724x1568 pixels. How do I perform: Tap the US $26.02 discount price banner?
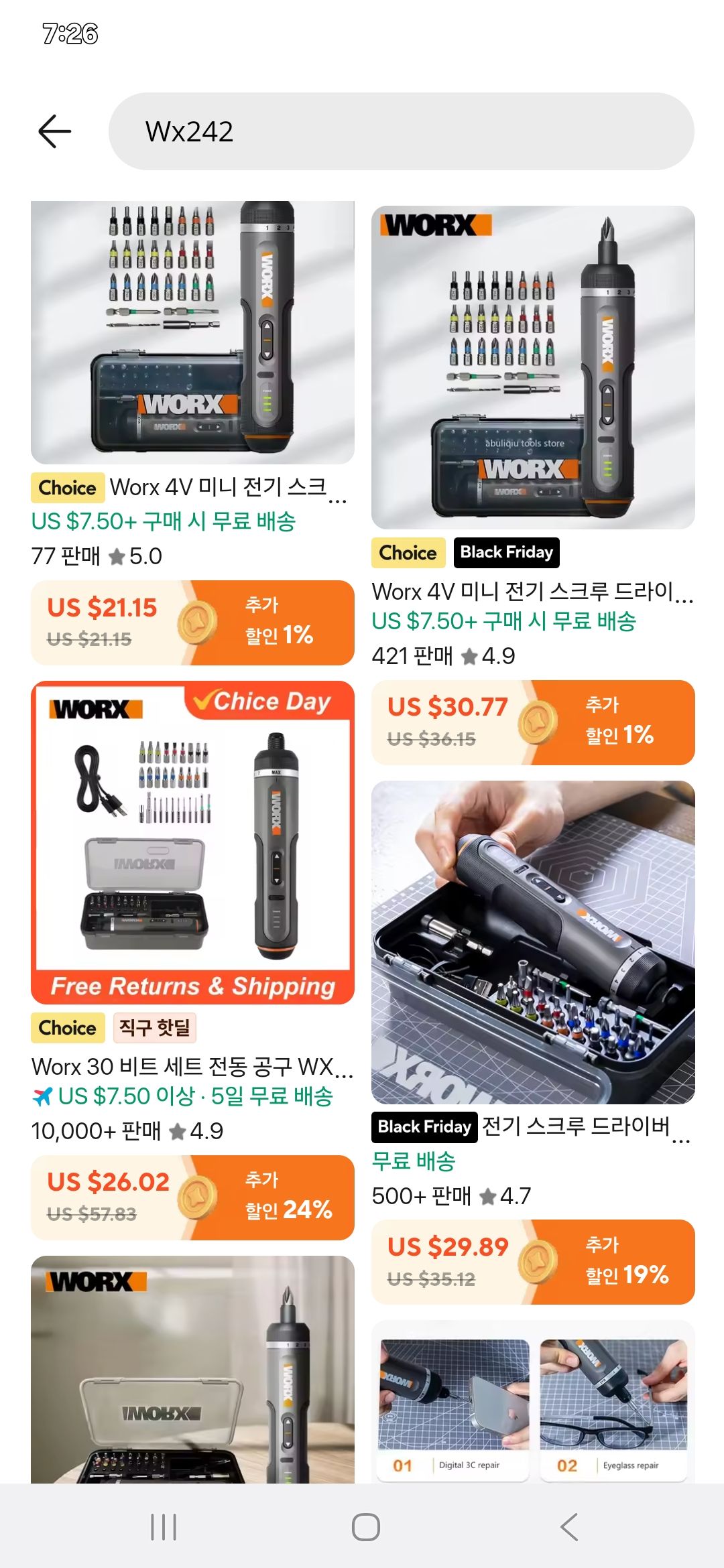pos(193,1198)
